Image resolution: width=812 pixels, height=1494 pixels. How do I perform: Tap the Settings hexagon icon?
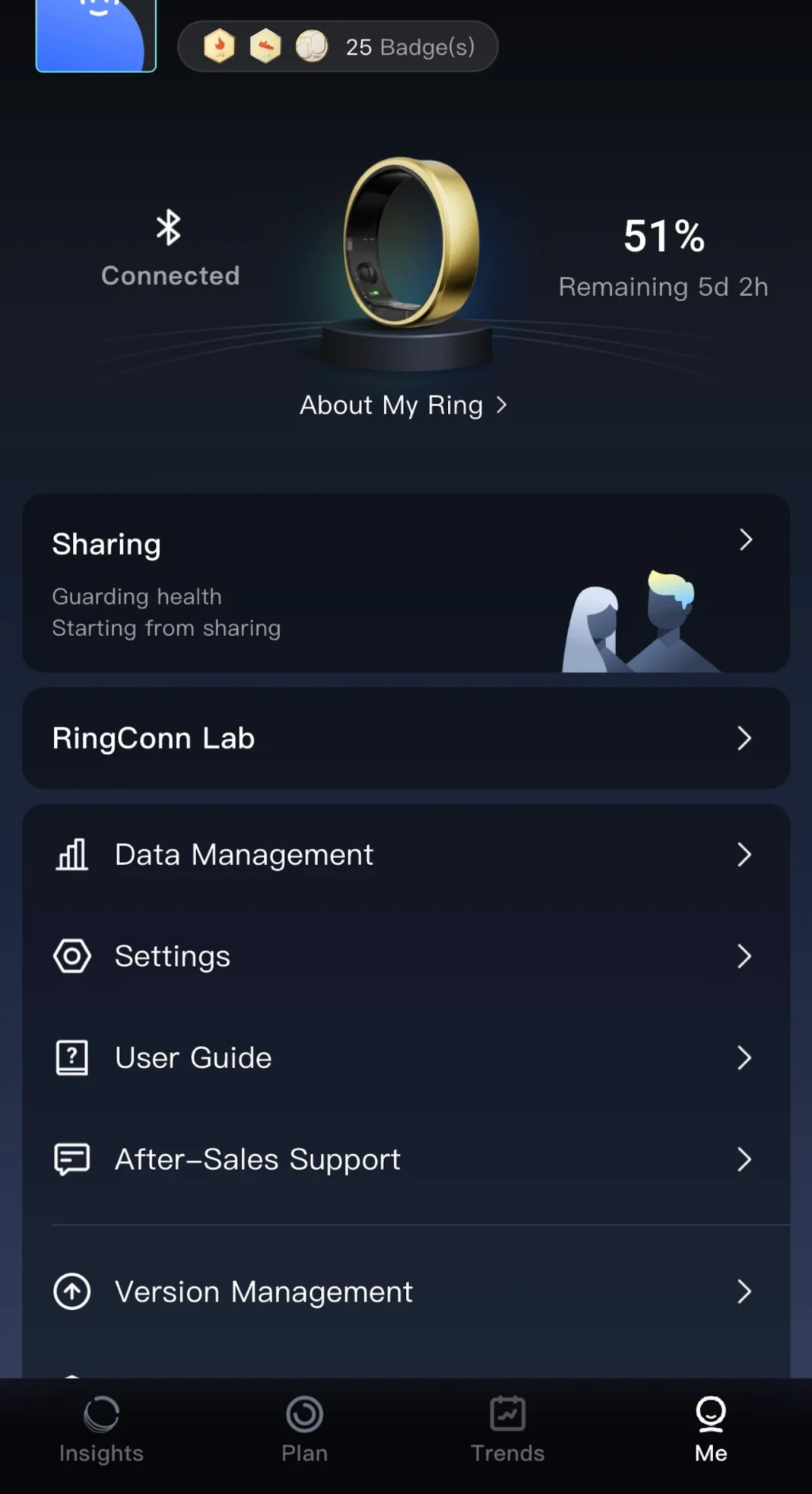[x=71, y=956]
